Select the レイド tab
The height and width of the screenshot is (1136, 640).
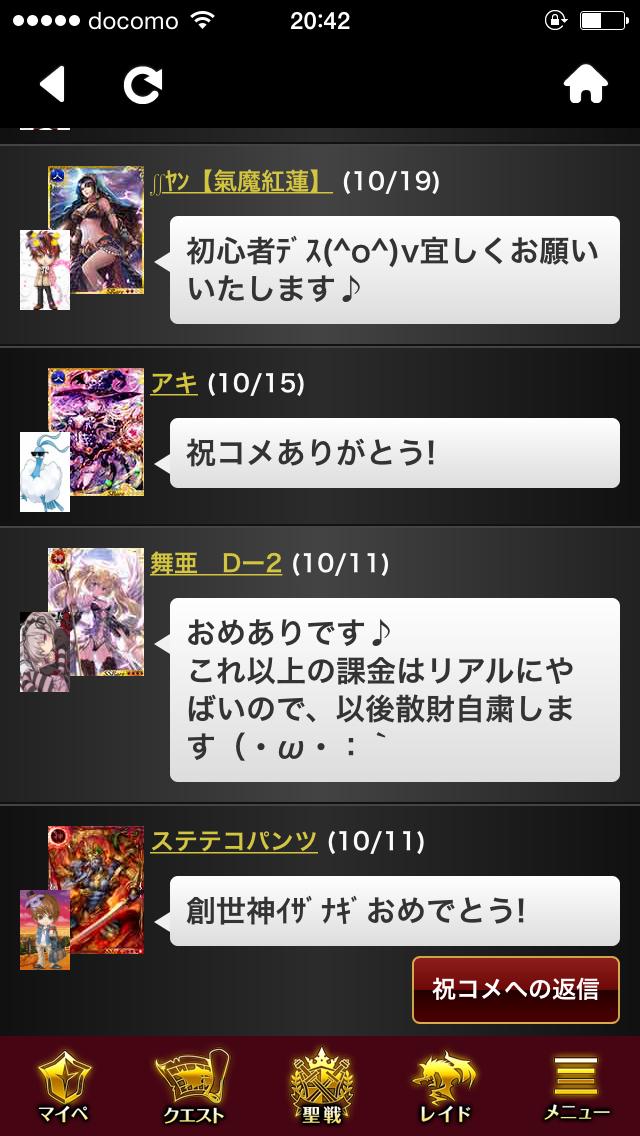tap(448, 1087)
